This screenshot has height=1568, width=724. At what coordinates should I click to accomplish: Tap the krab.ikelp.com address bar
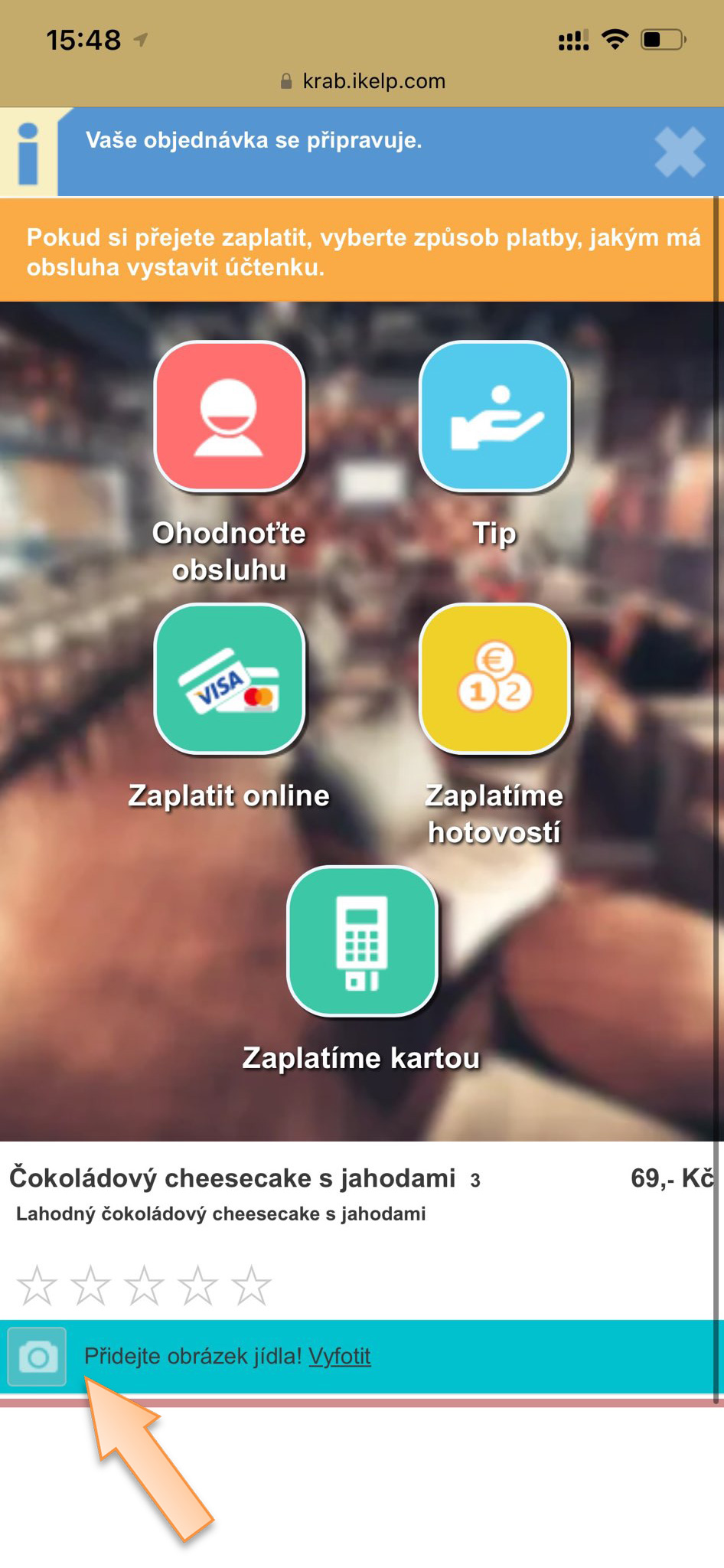coord(363,81)
